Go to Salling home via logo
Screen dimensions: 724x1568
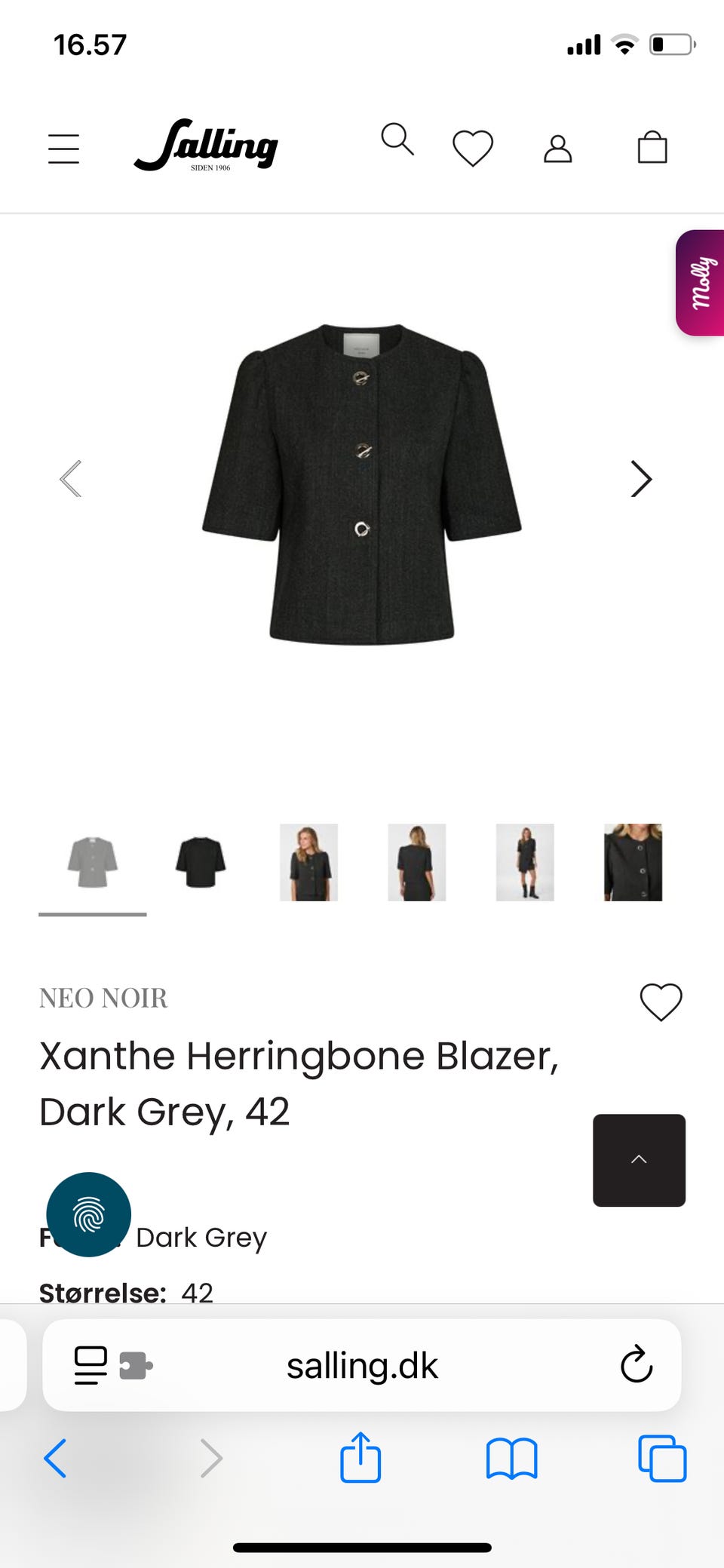point(207,146)
